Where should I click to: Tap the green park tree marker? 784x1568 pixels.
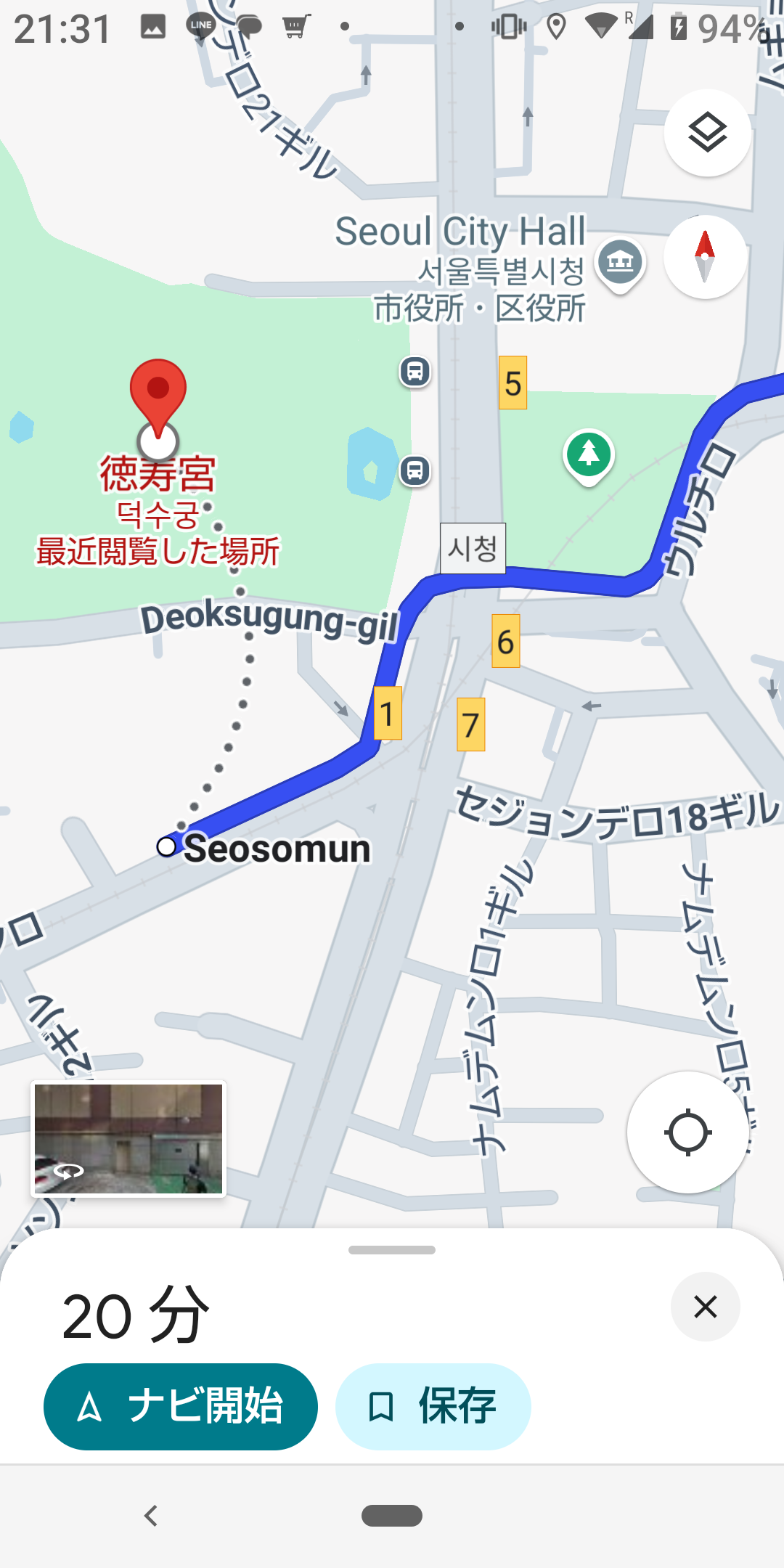(x=589, y=457)
